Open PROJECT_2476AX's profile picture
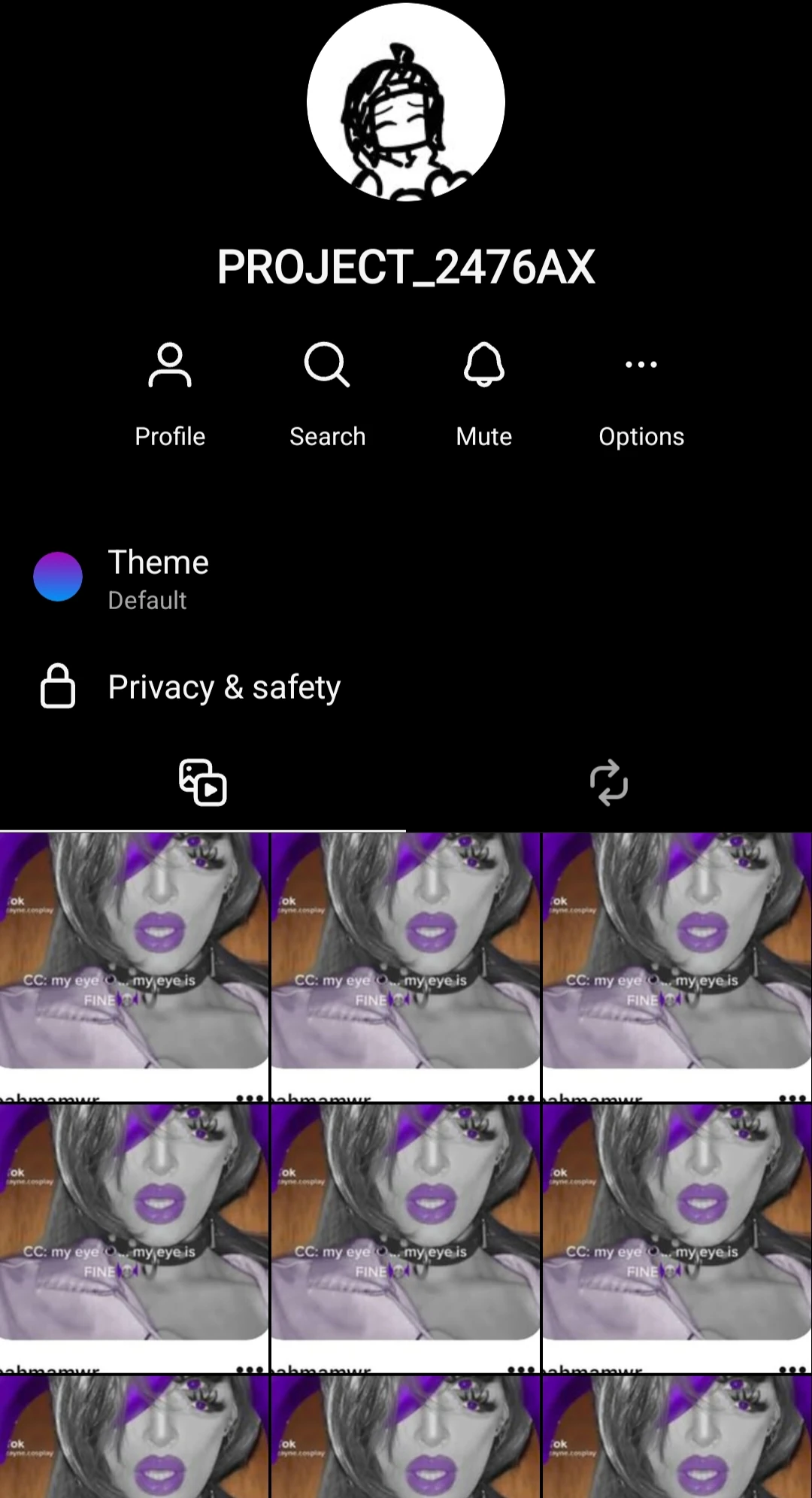This screenshot has width=812, height=1498. pyautogui.click(x=406, y=102)
